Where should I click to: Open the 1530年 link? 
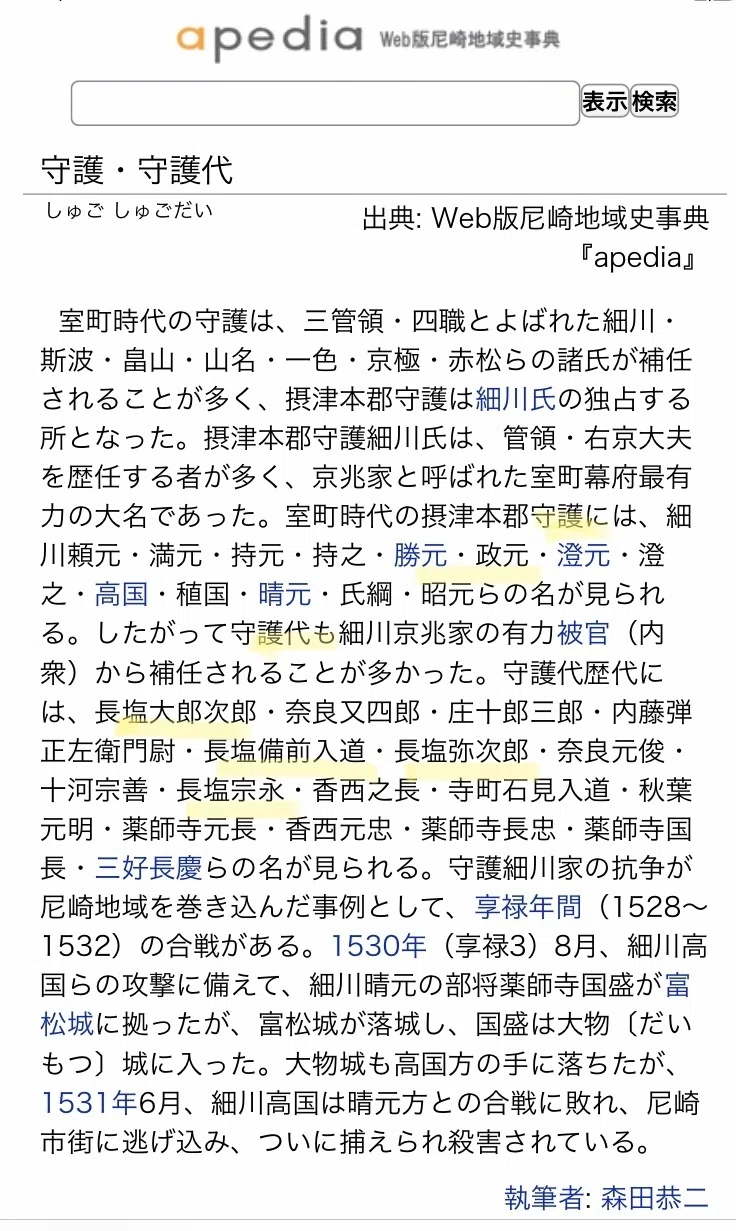point(379,946)
